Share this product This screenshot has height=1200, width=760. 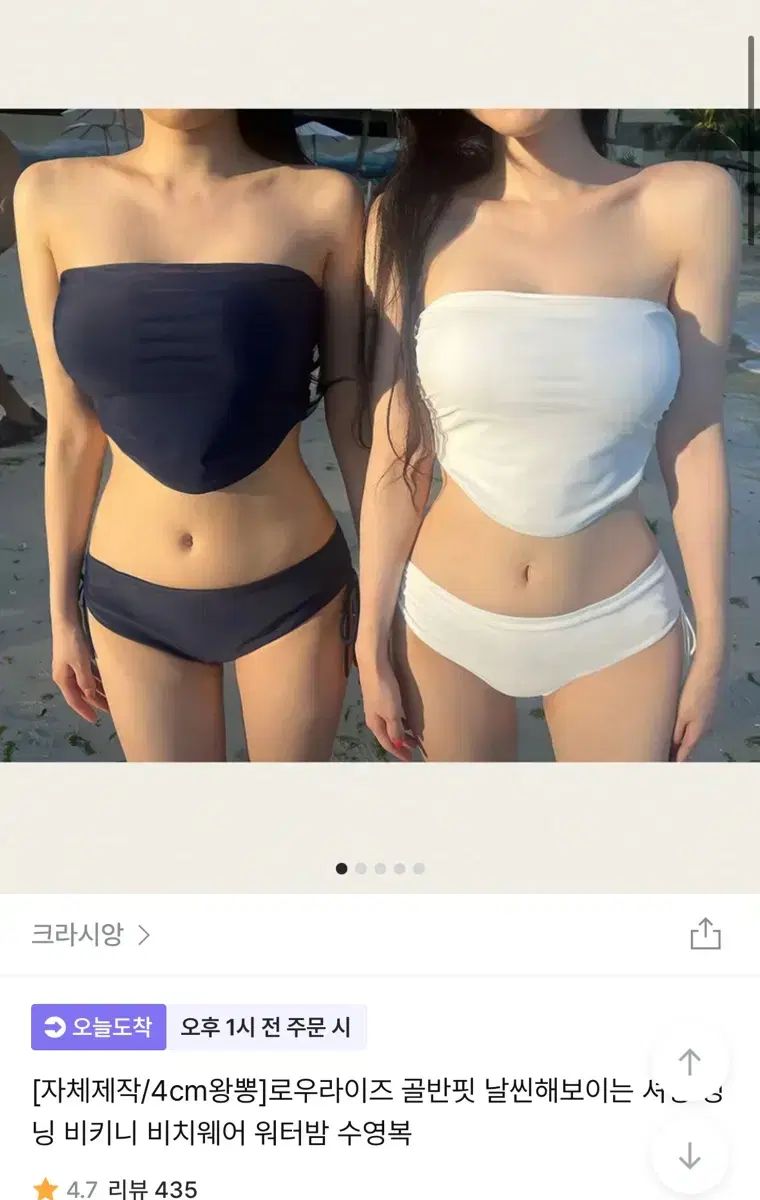point(705,934)
